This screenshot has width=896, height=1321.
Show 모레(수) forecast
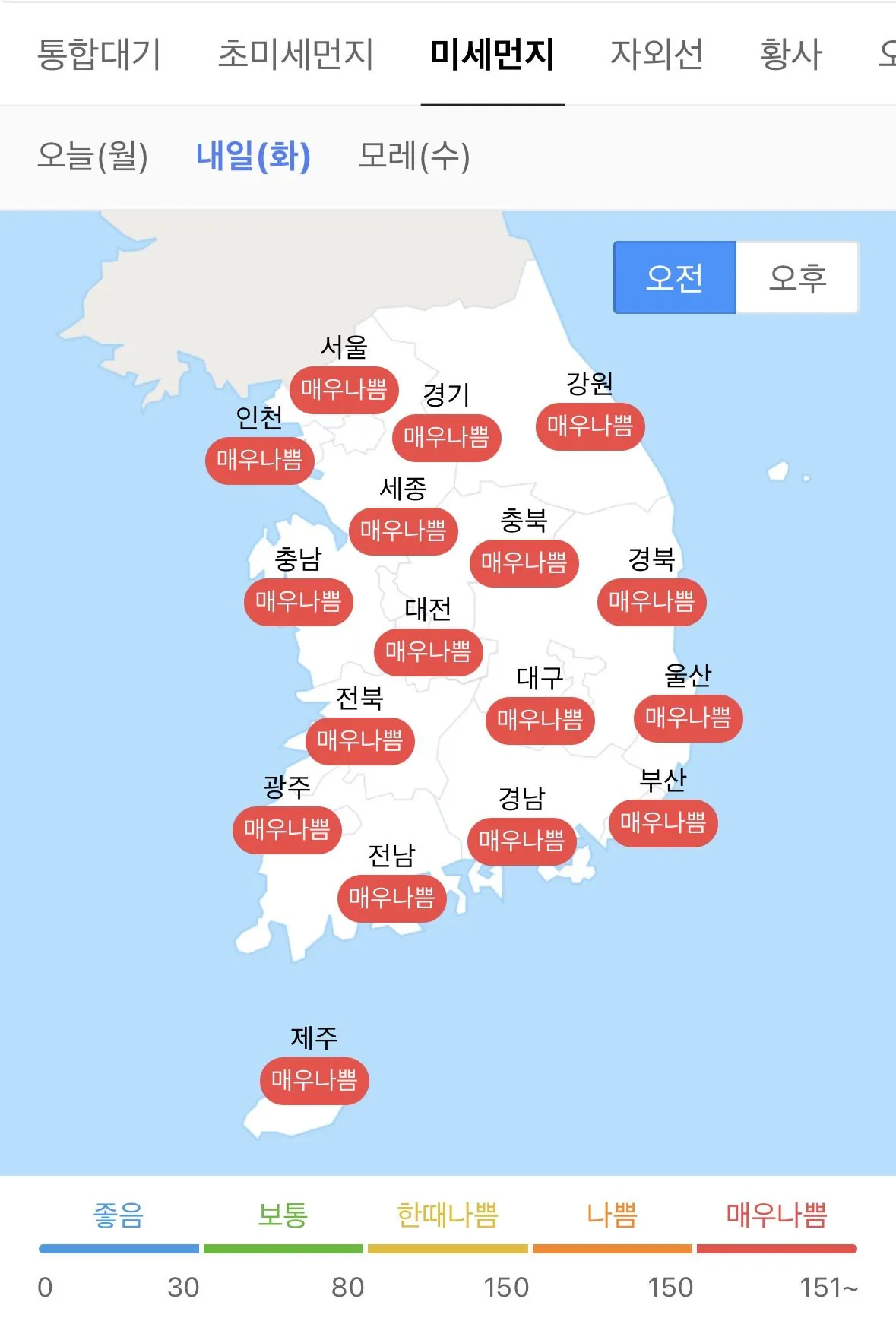(x=414, y=157)
